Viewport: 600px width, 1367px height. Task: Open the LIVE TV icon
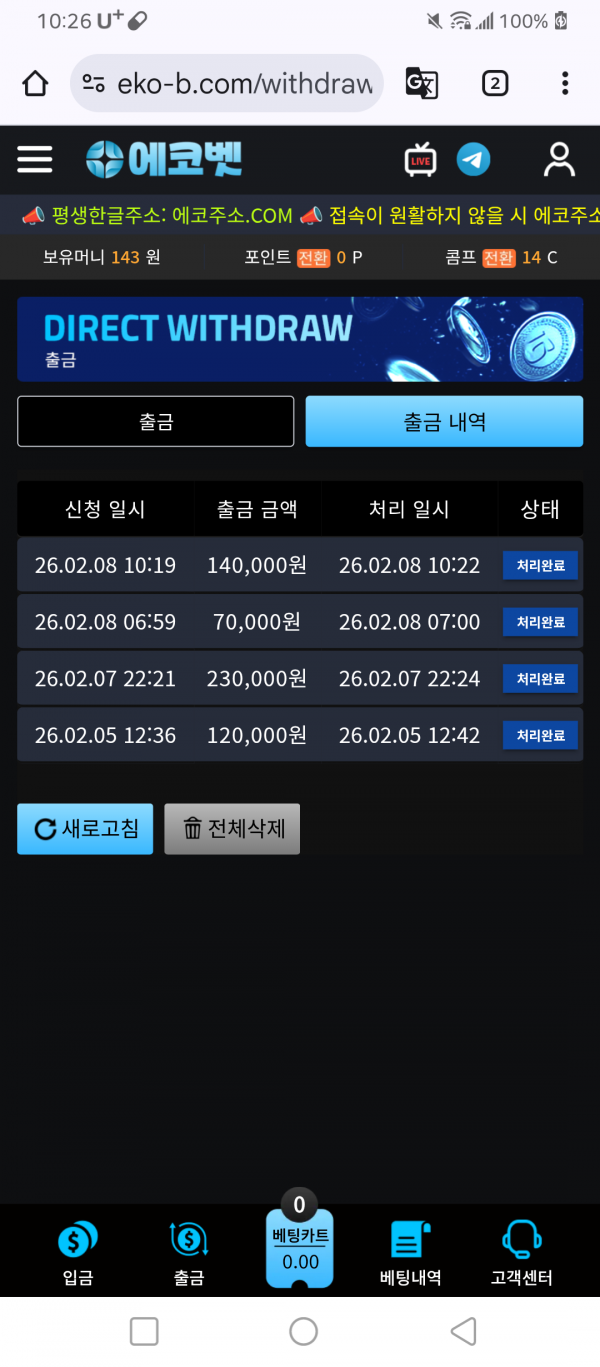click(x=421, y=160)
